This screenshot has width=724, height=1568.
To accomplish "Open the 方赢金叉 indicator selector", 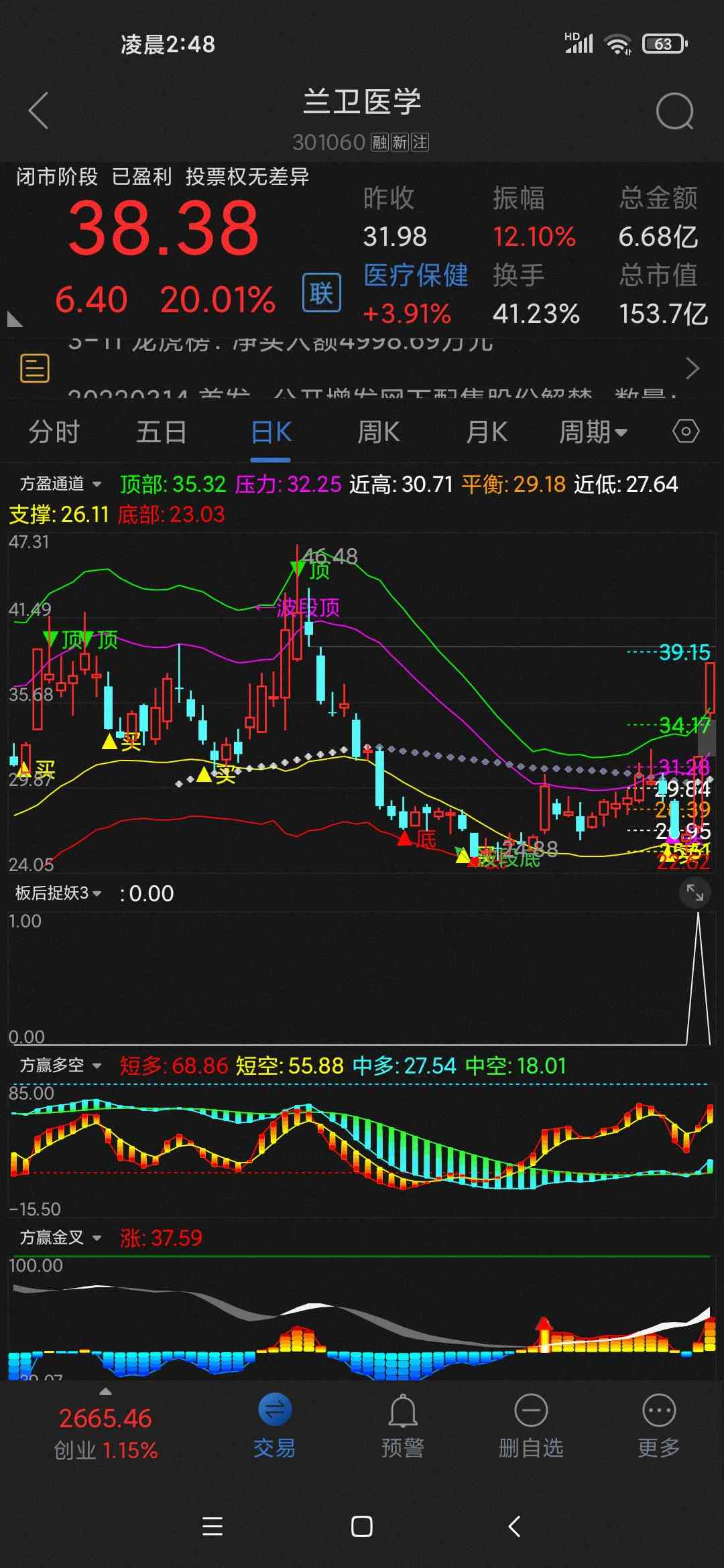I will pos(60,1238).
